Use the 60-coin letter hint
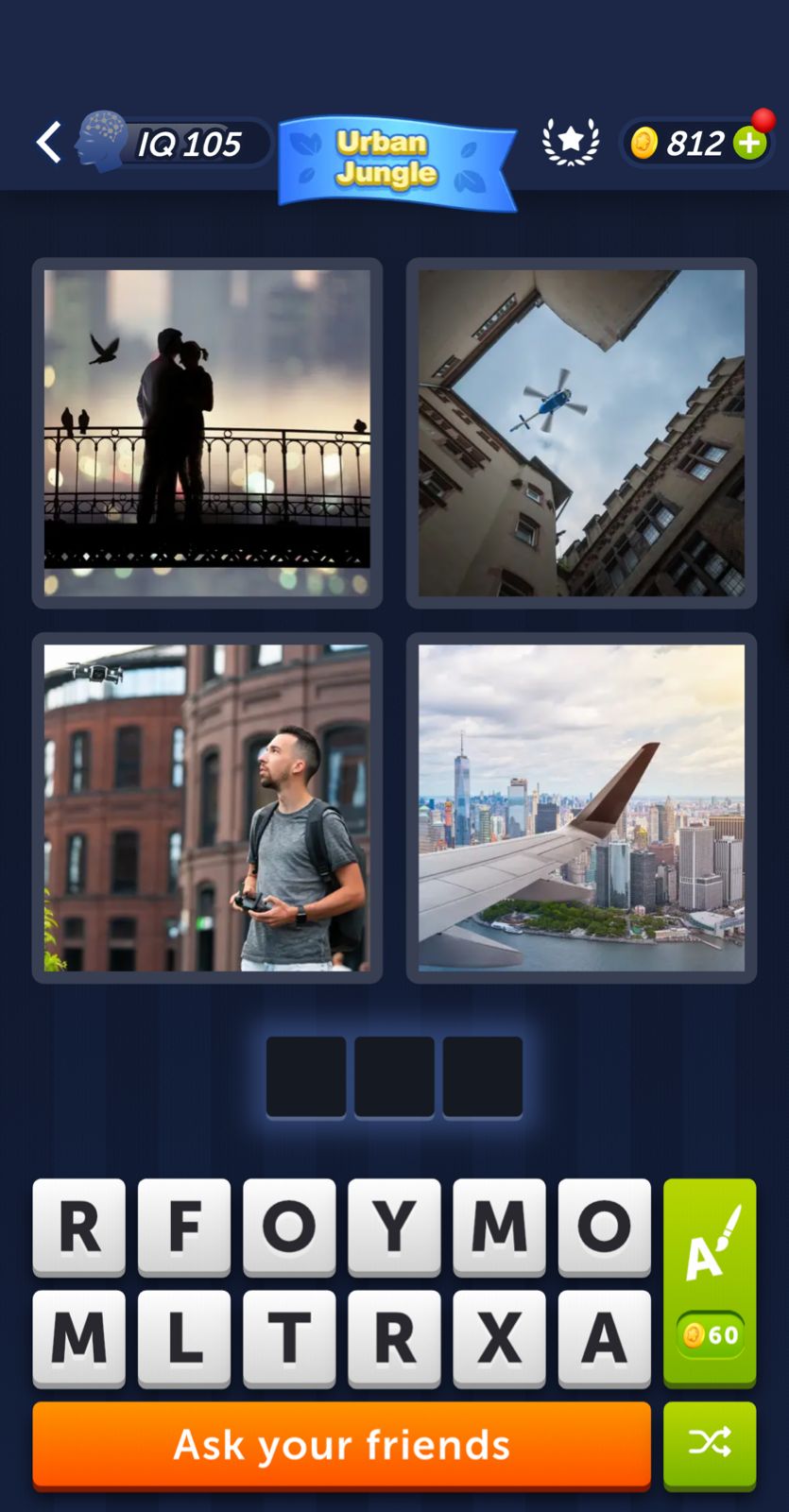The image size is (789, 1512). (710, 1281)
